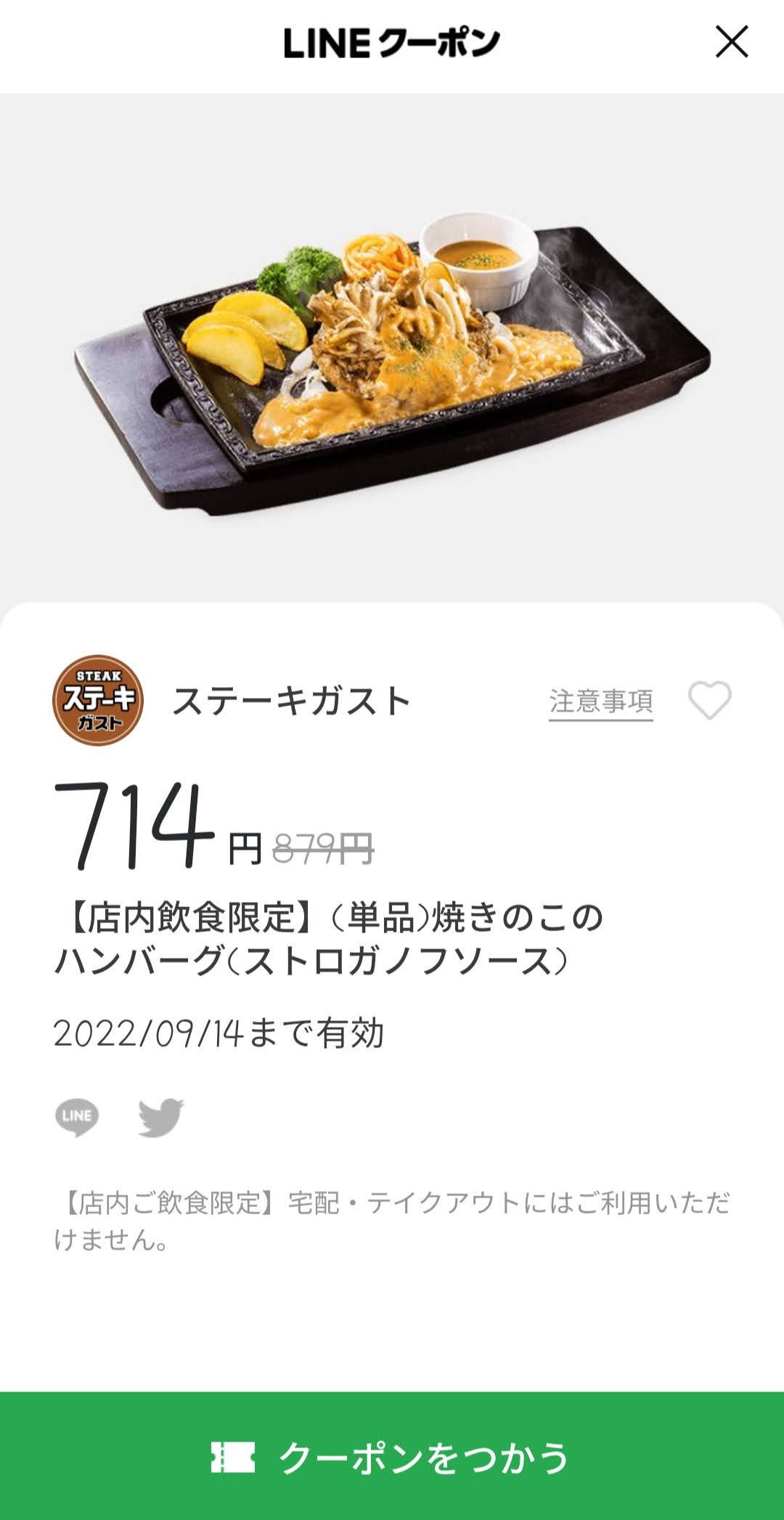Use the coupon with クーポンをつかう

(392, 1455)
